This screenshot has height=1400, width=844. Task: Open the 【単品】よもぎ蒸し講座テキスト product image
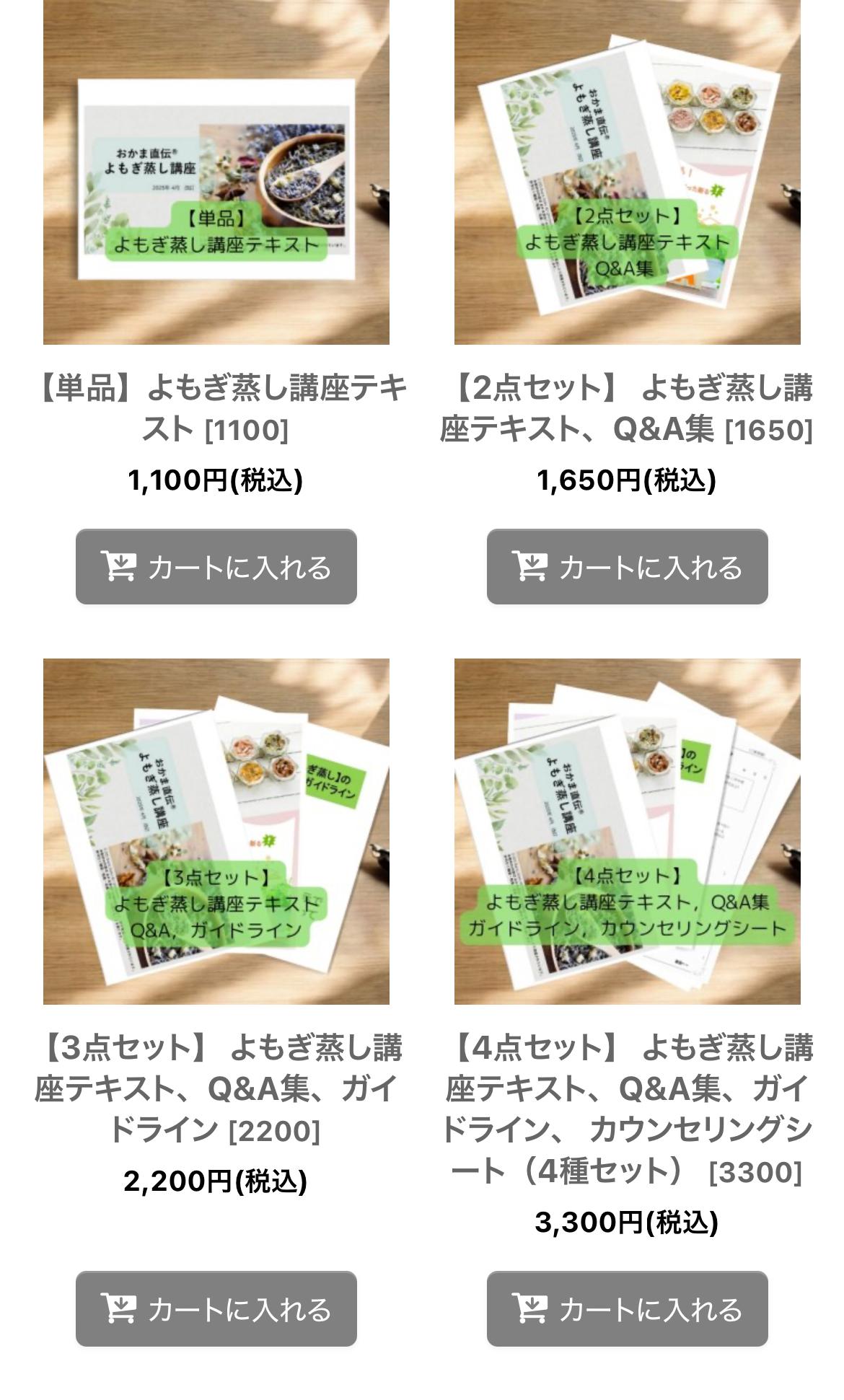(216, 172)
